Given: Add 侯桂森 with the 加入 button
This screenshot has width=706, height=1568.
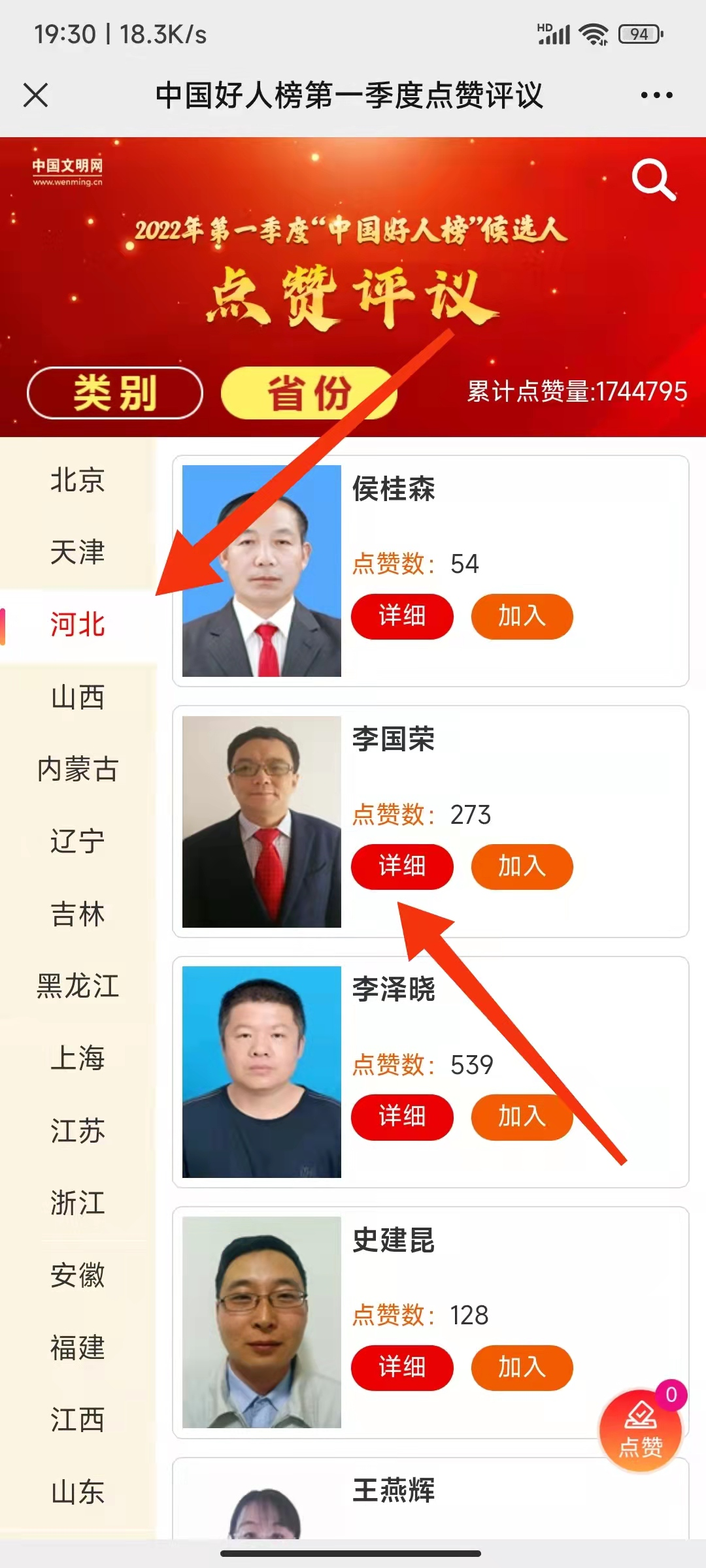Looking at the screenshot, I should pos(522,616).
